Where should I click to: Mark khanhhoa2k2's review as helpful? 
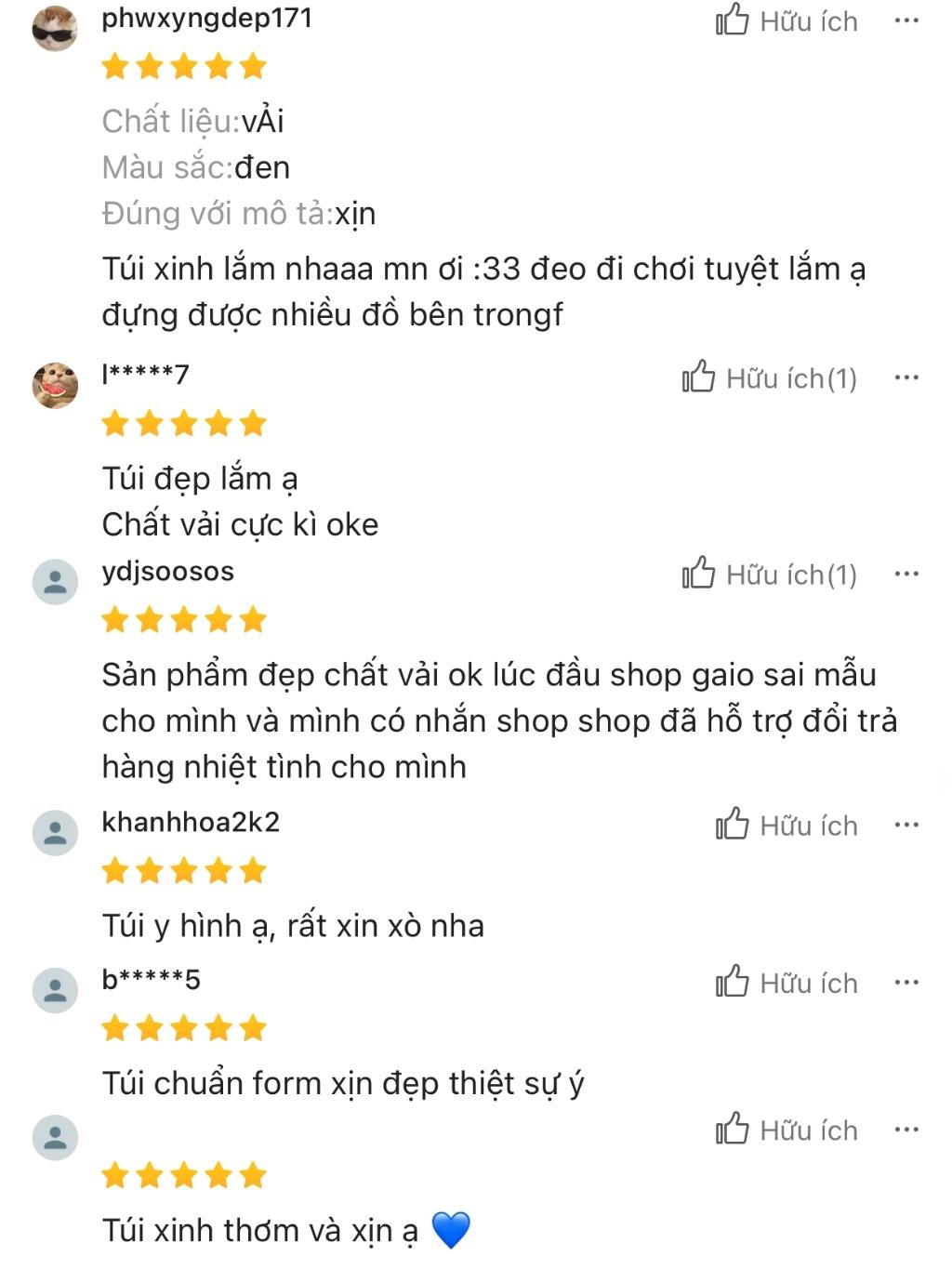click(x=786, y=826)
